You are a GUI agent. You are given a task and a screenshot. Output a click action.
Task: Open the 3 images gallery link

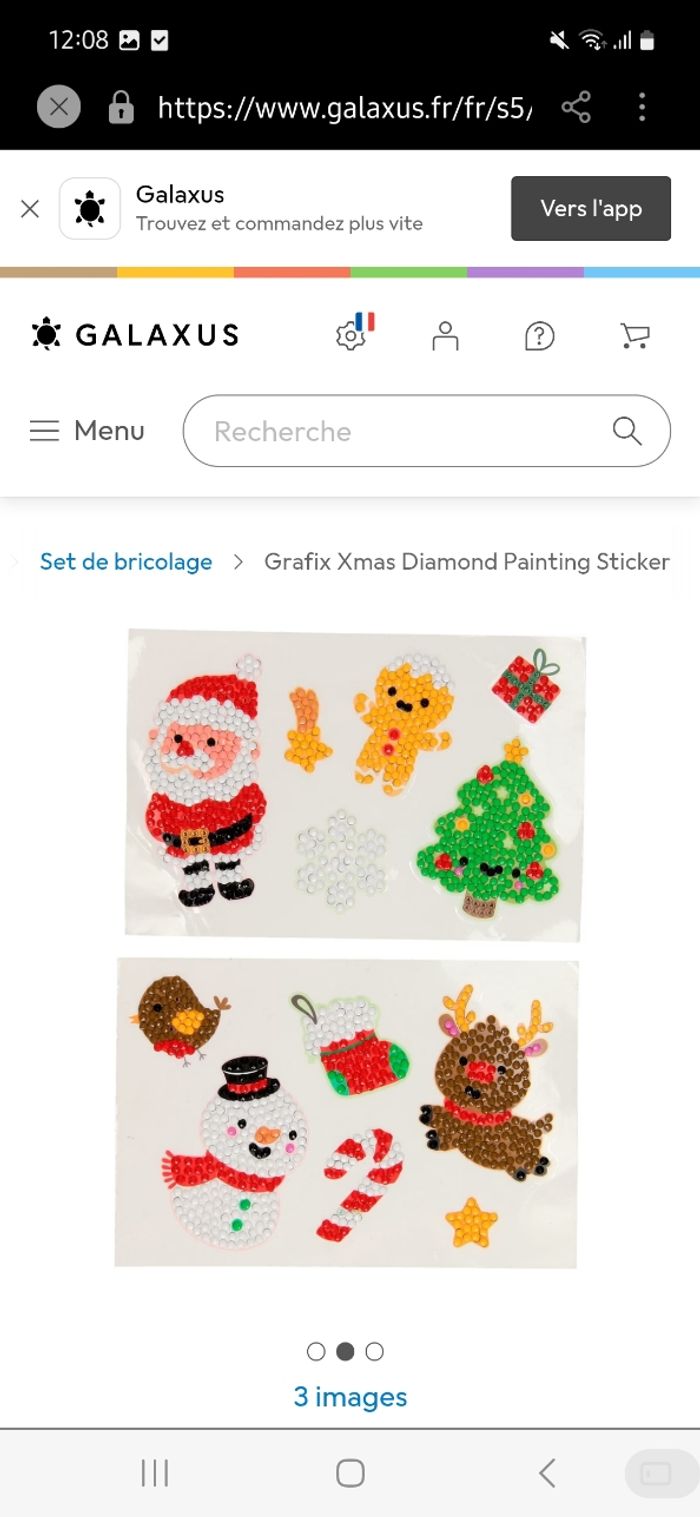tap(350, 1397)
